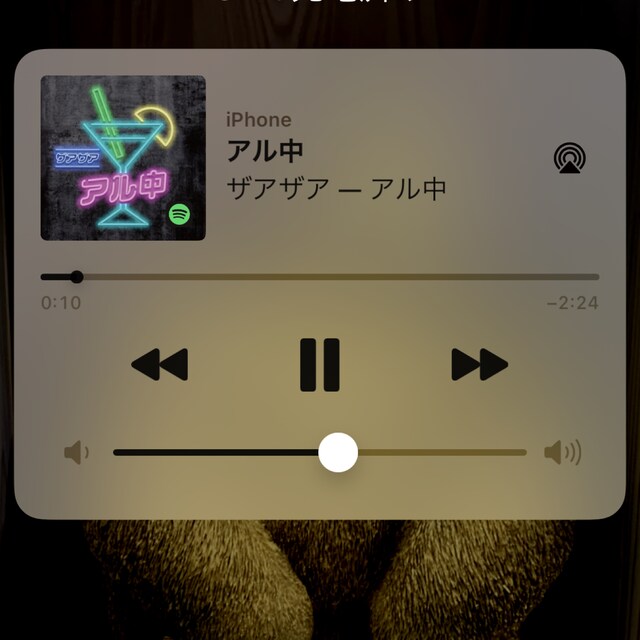The image size is (640, 640).
Task: Skip forward to the next track
Action: click(x=479, y=364)
